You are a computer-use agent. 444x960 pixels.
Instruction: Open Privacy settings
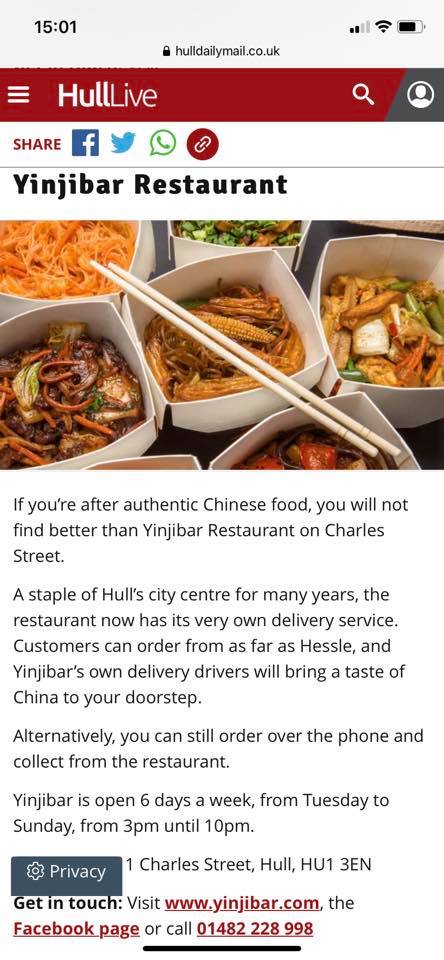click(66, 871)
